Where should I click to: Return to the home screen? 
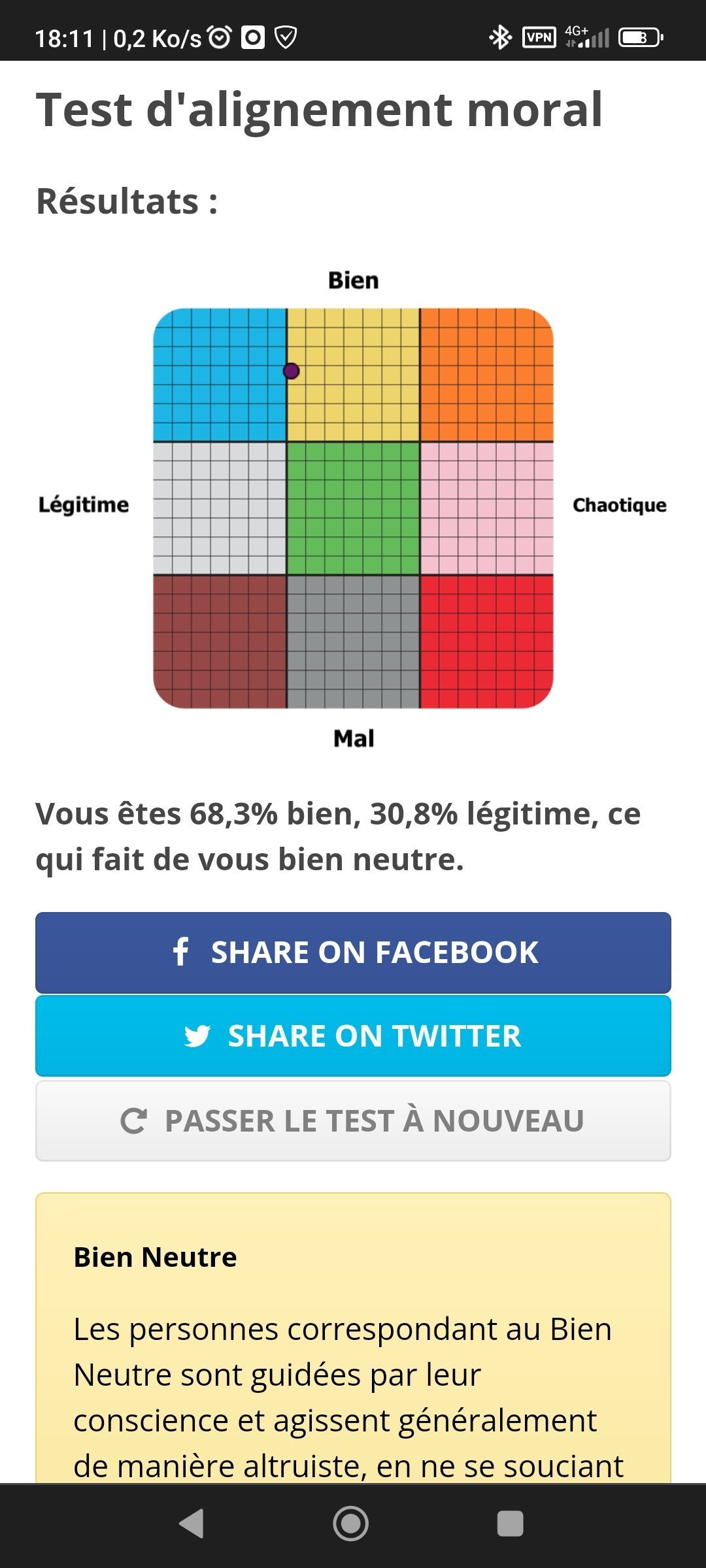(351, 1524)
